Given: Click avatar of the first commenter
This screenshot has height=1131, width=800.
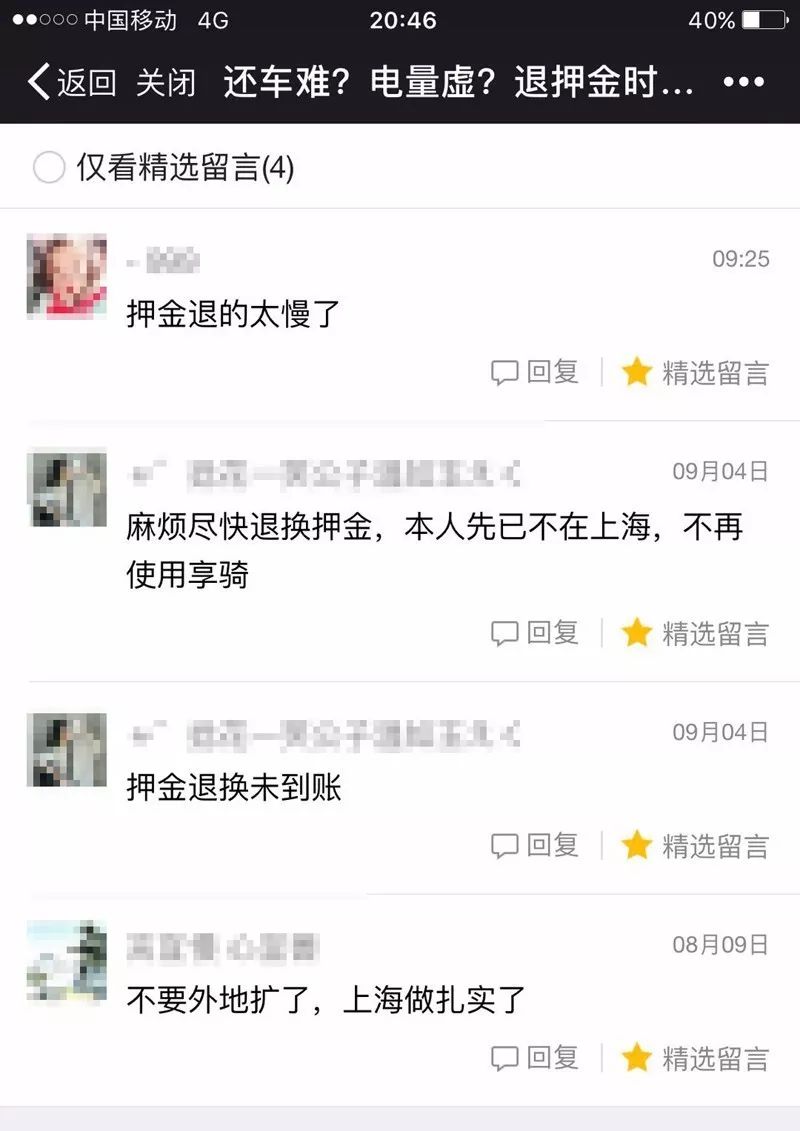Looking at the screenshot, I should 66,274.
